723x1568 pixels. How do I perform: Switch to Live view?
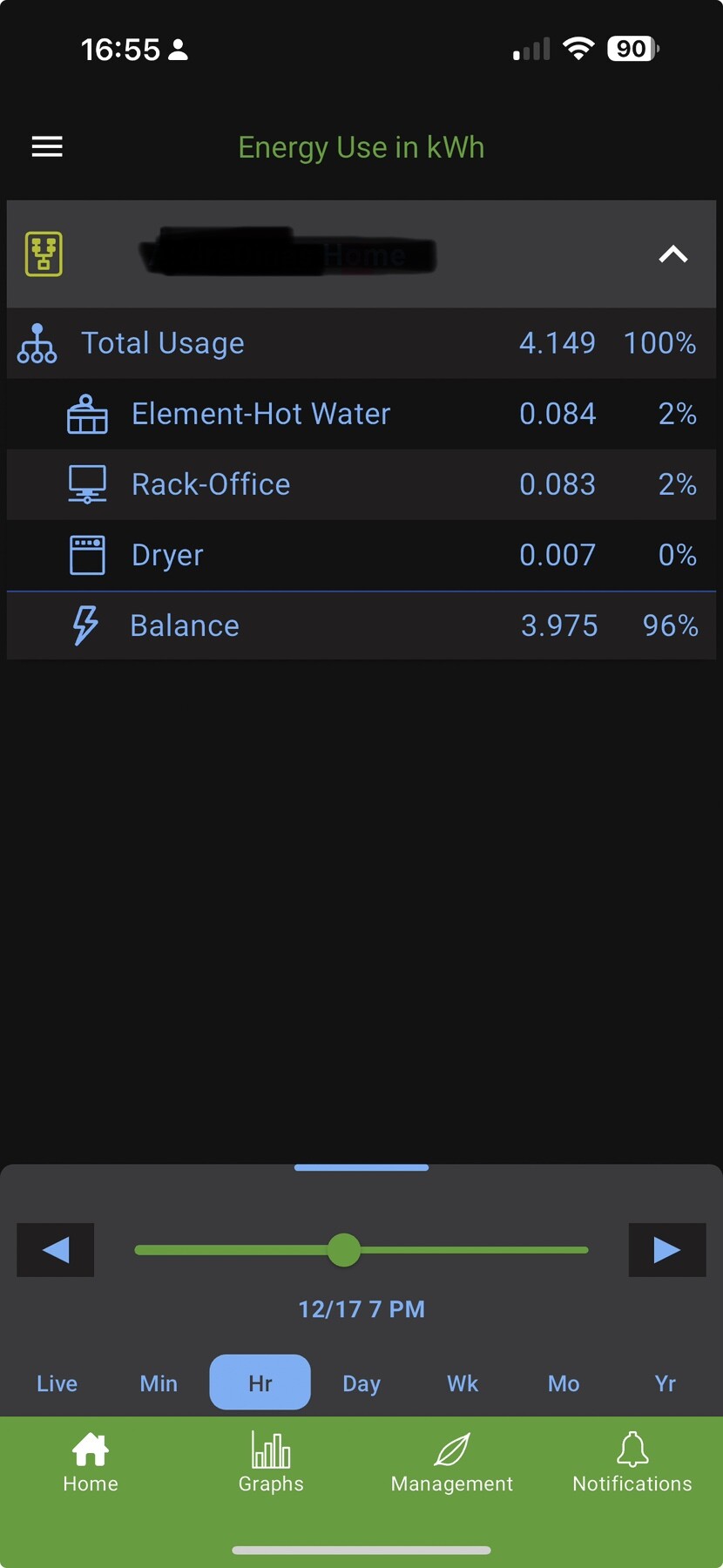pos(57,1383)
